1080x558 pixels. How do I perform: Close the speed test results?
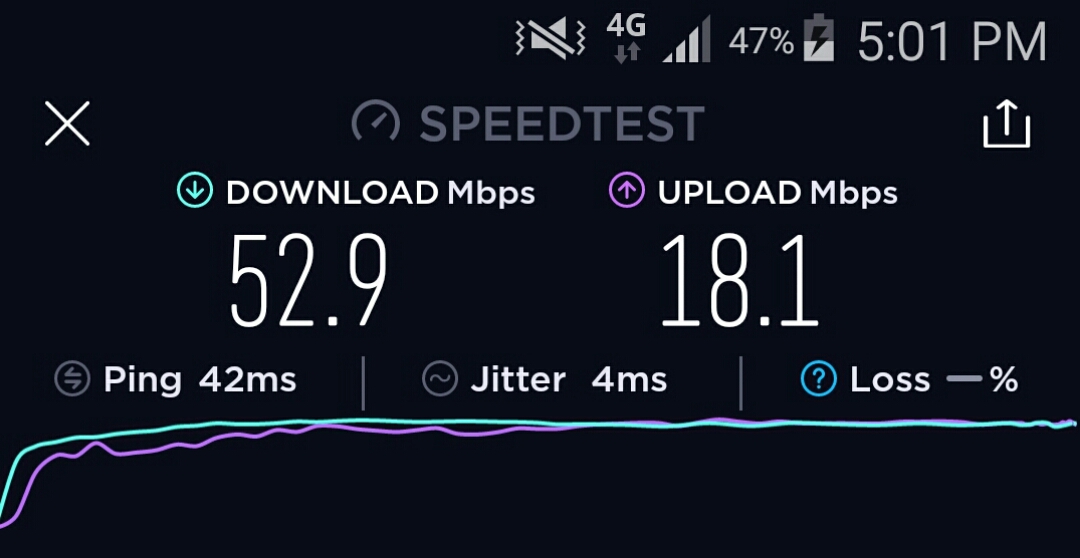click(x=68, y=125)
